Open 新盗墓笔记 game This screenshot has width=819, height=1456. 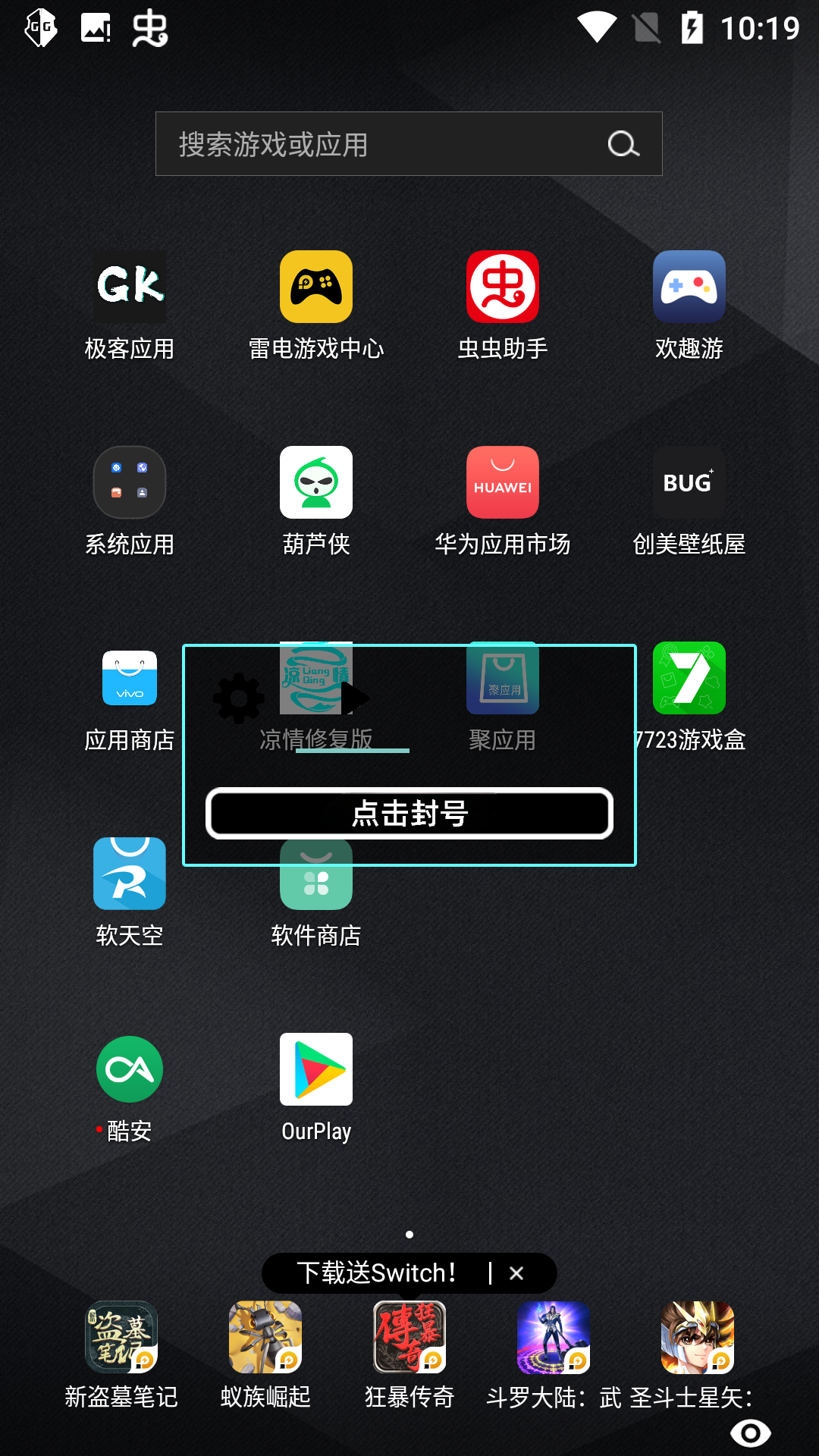(121, 1338)
